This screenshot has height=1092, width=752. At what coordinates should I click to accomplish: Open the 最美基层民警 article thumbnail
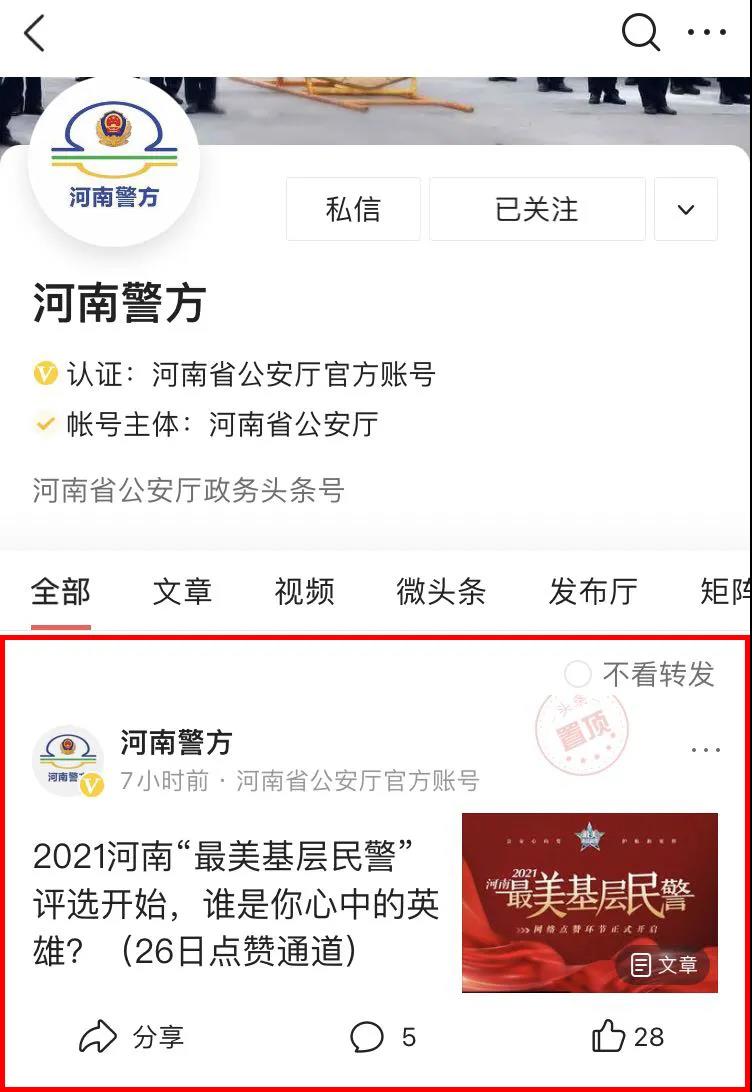[589, 902]
